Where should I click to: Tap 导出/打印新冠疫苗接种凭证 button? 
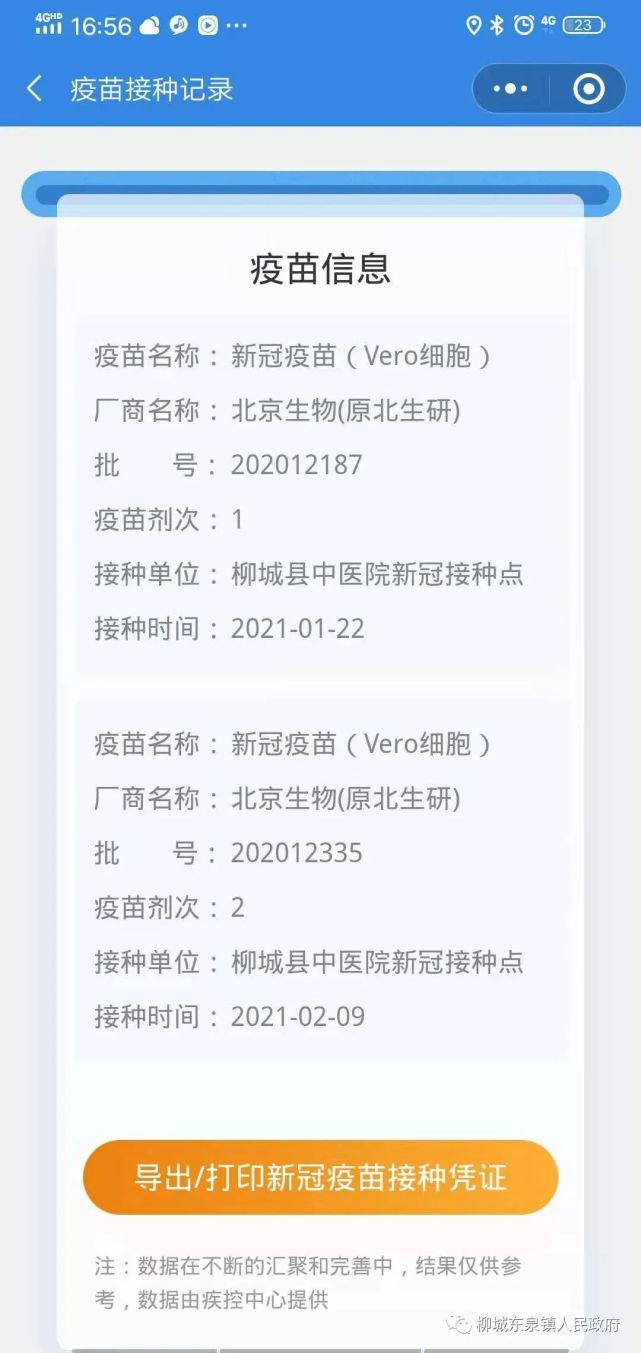point(320,1177)
